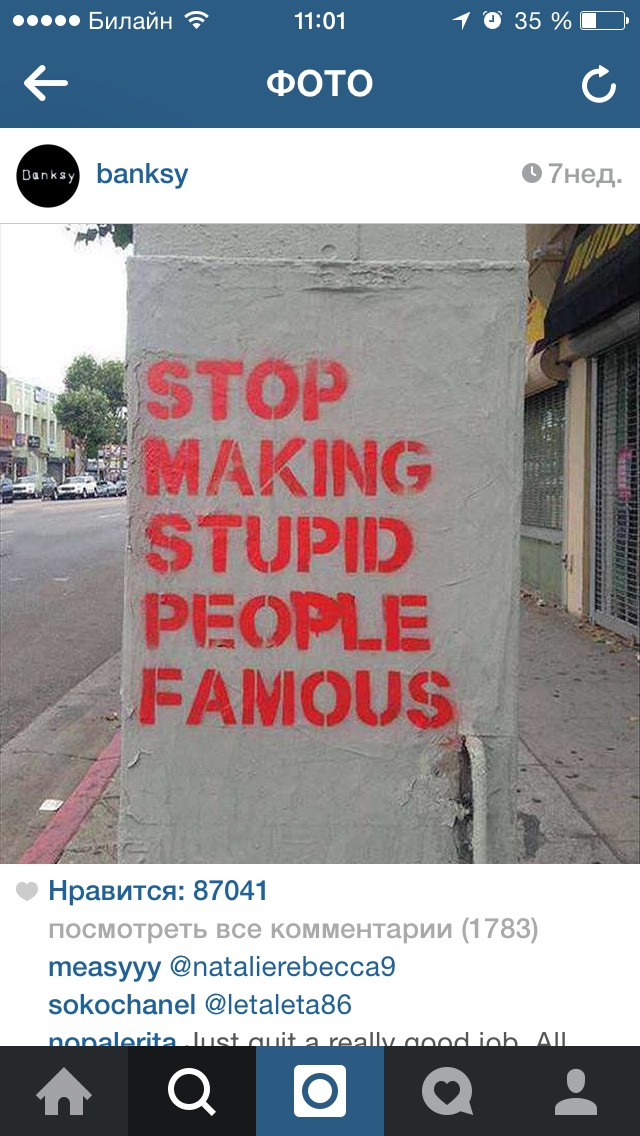
Task: View all 1783 comments
Action: pos(293,930)
